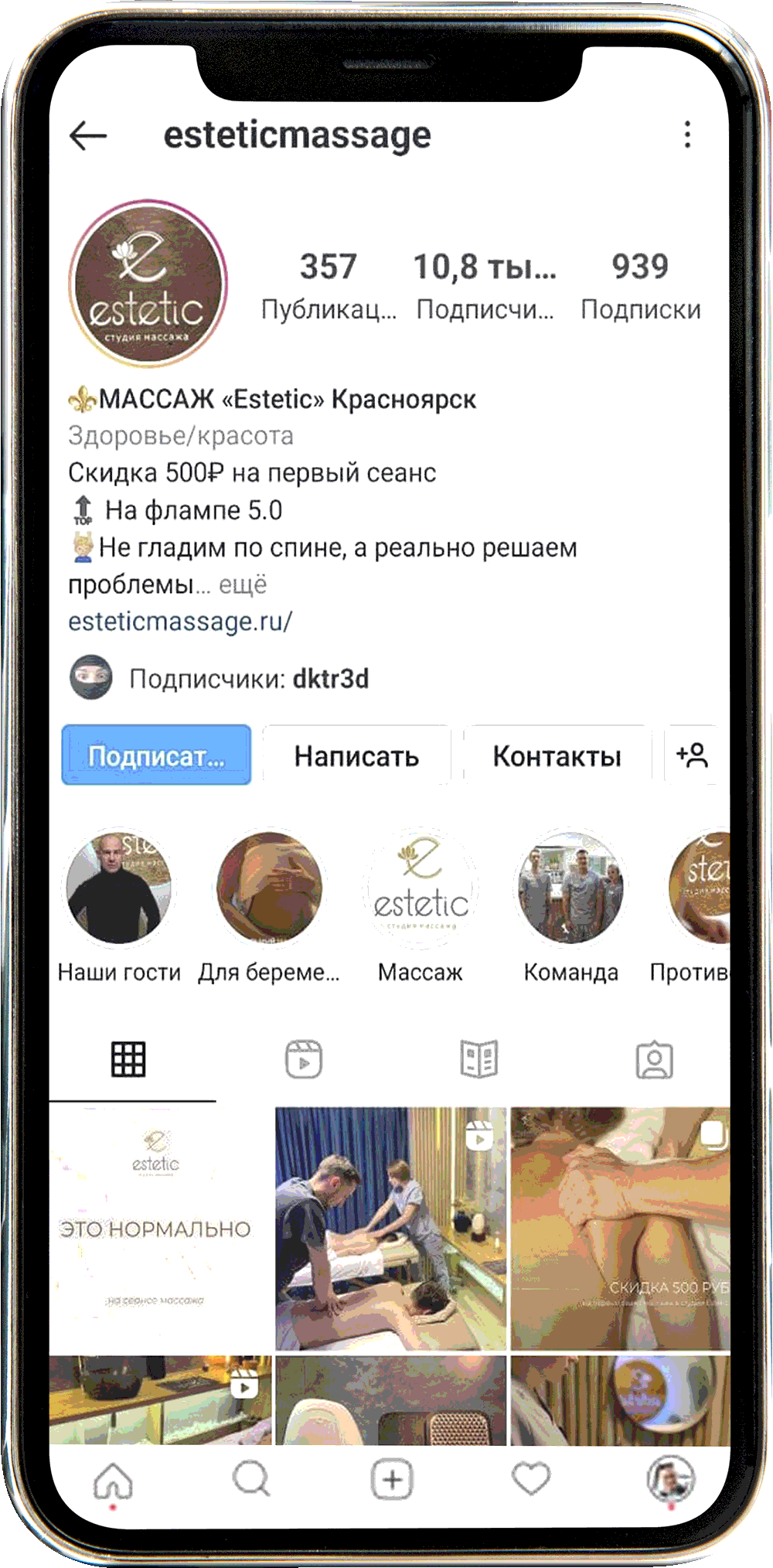Screen dimensions: 773x1568
Task: Open the three-dot overflow menu
Action: 687,135
